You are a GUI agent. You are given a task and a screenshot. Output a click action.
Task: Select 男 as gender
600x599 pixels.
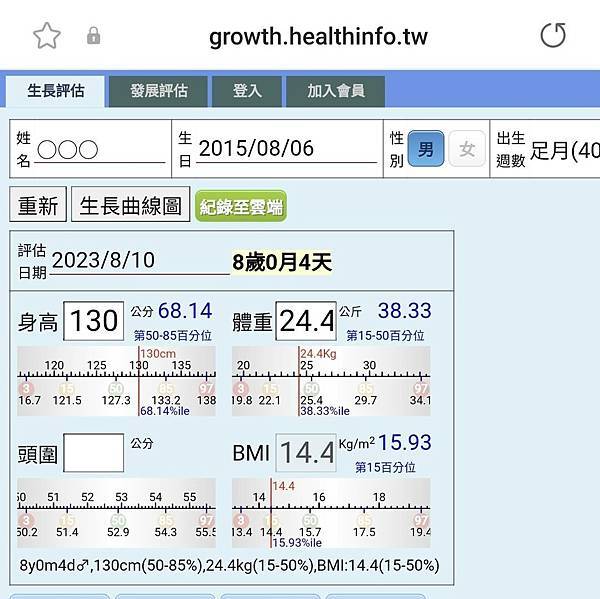click(426, 150)
